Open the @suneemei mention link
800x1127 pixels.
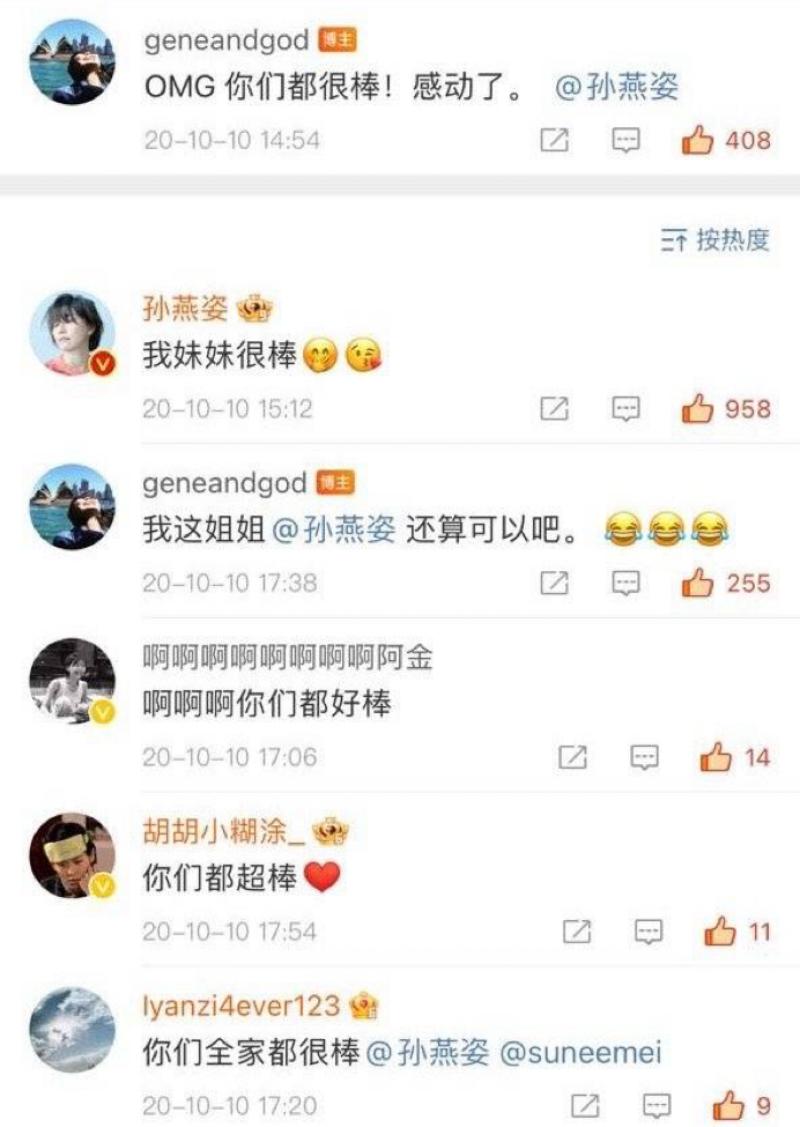(580, 1053)
